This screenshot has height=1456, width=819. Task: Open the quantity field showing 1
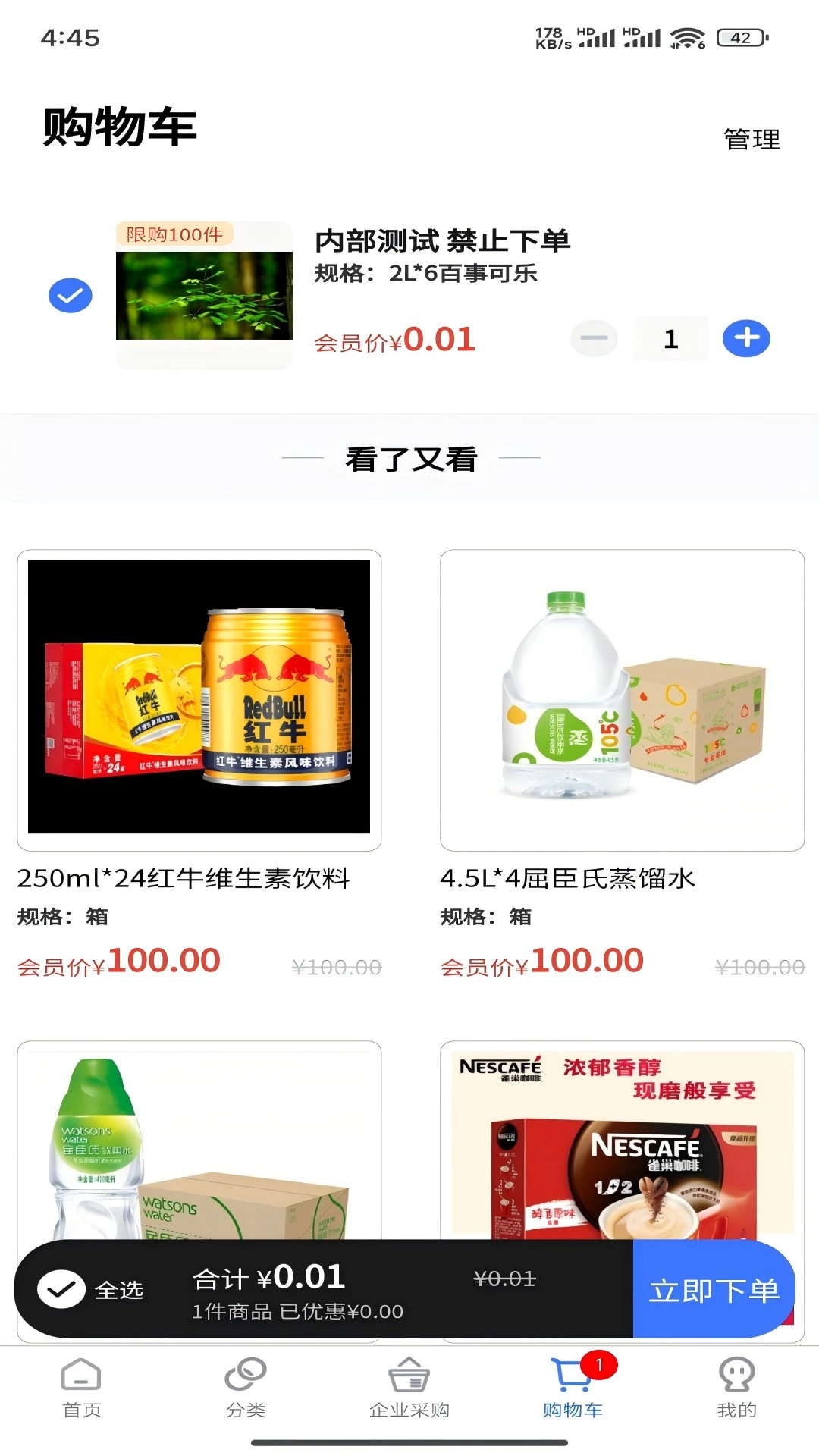[670, 338]
